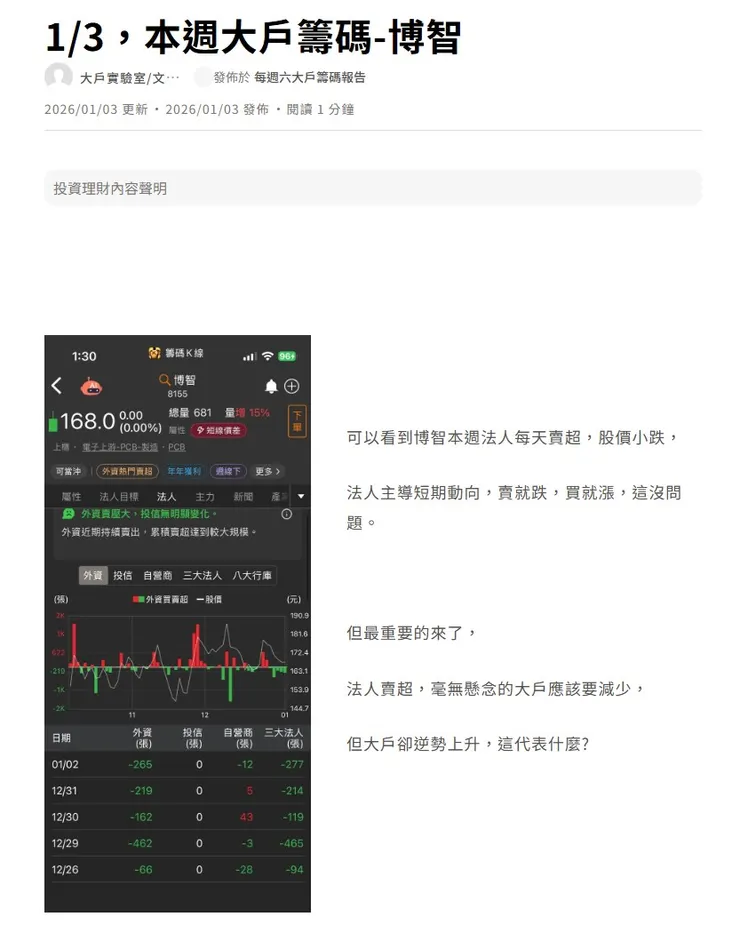Tap the AI robot assistant icon
740x942 pixels.
92,386
